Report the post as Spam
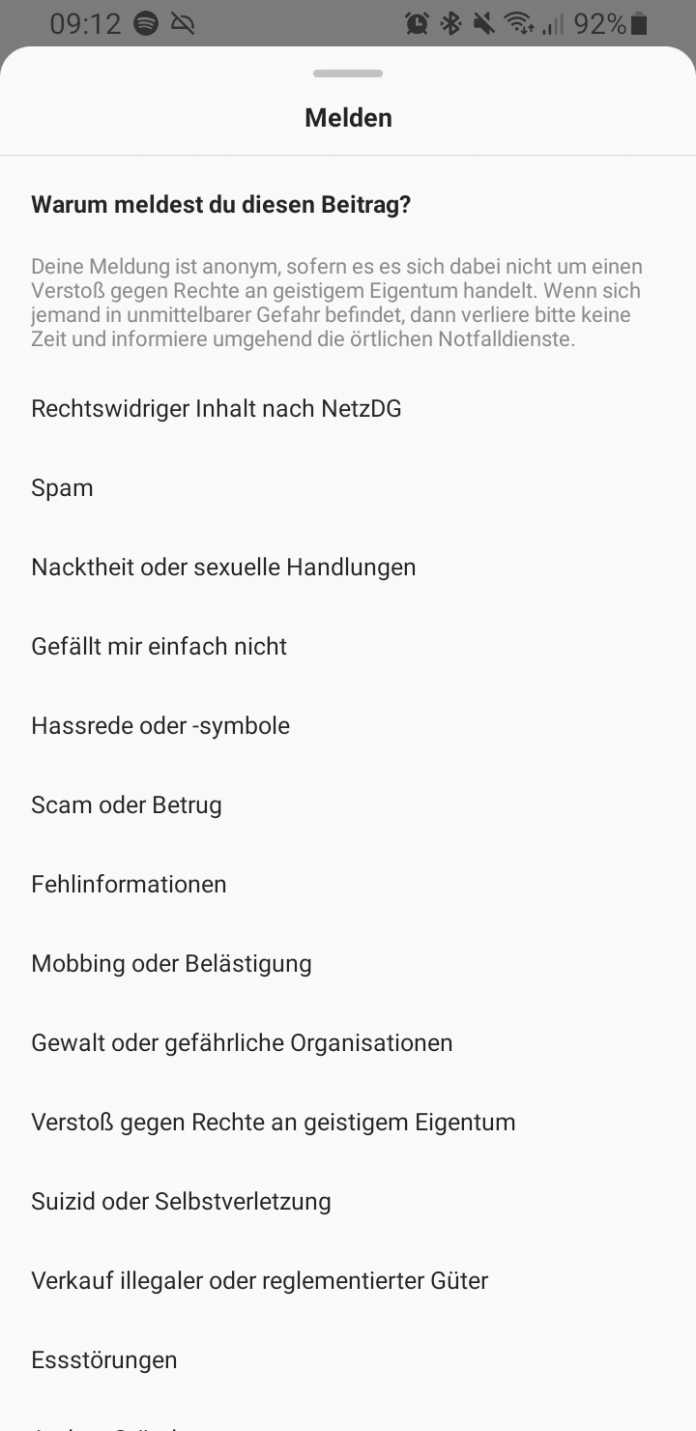This screenshot has width=696, height=1431. point(62,488)
